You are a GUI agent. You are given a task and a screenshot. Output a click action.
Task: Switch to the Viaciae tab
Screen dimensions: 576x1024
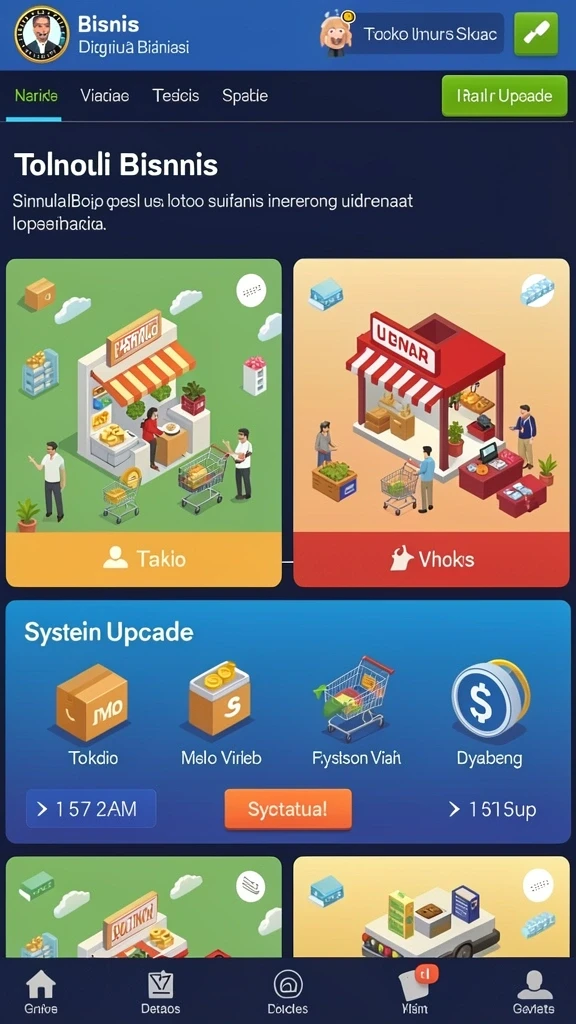coord(104,96)
